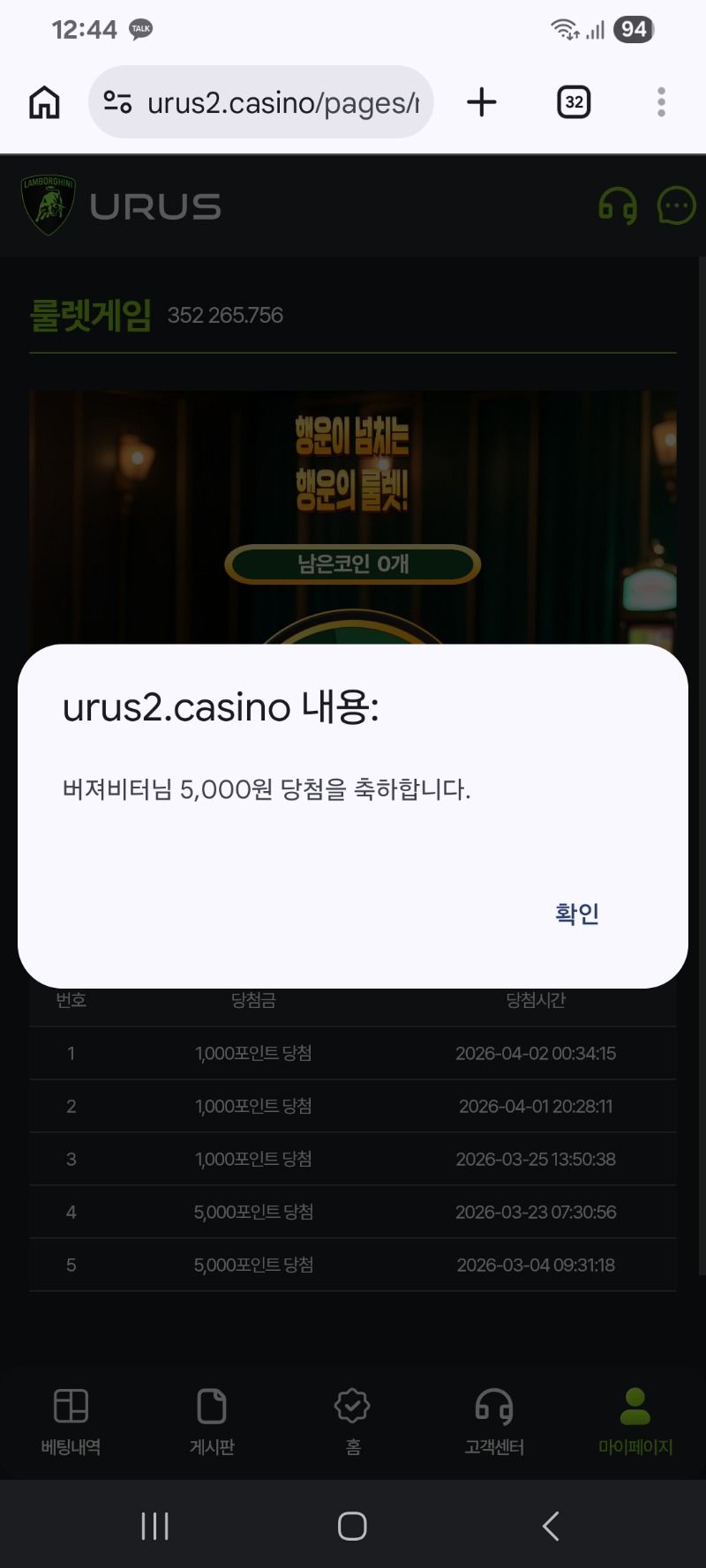Open a new browser tab
The height and width of the screenshot is (1568, 706).
click(x=482, y=102)
